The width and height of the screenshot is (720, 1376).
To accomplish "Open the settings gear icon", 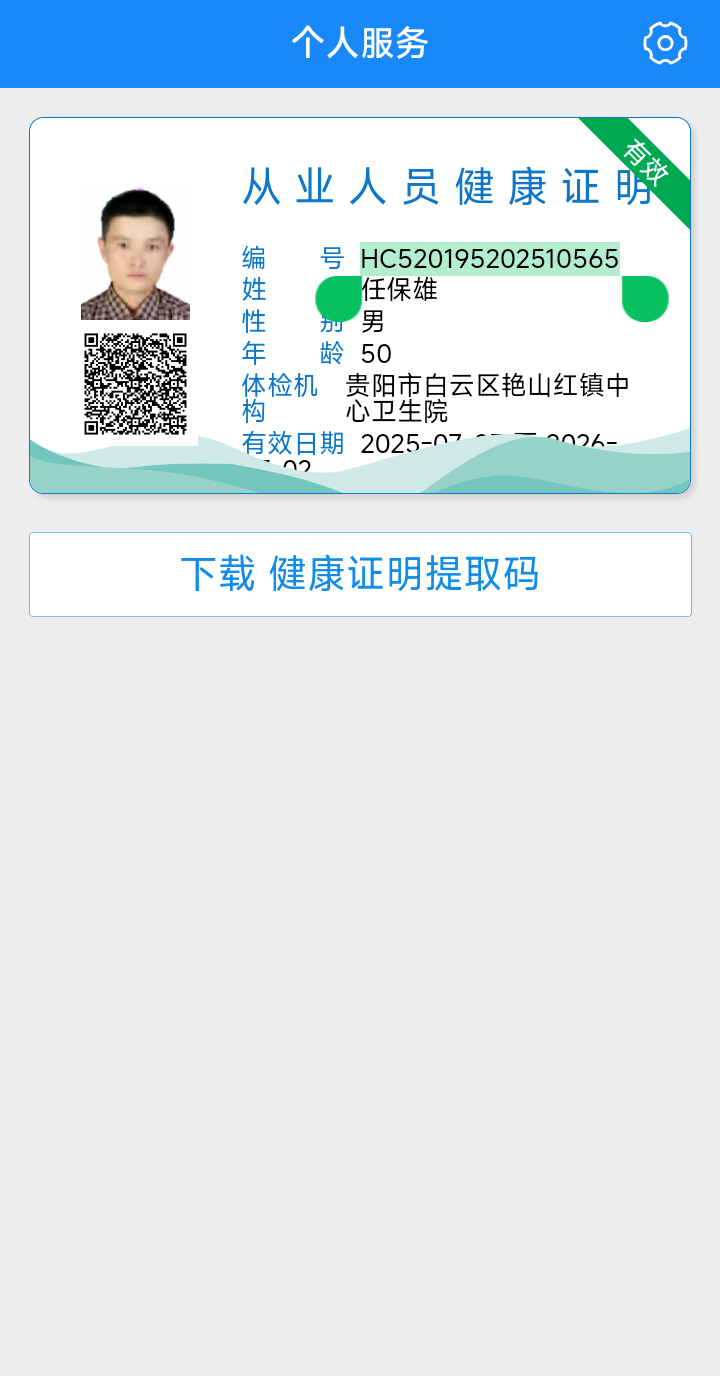I will click(665, 44).
